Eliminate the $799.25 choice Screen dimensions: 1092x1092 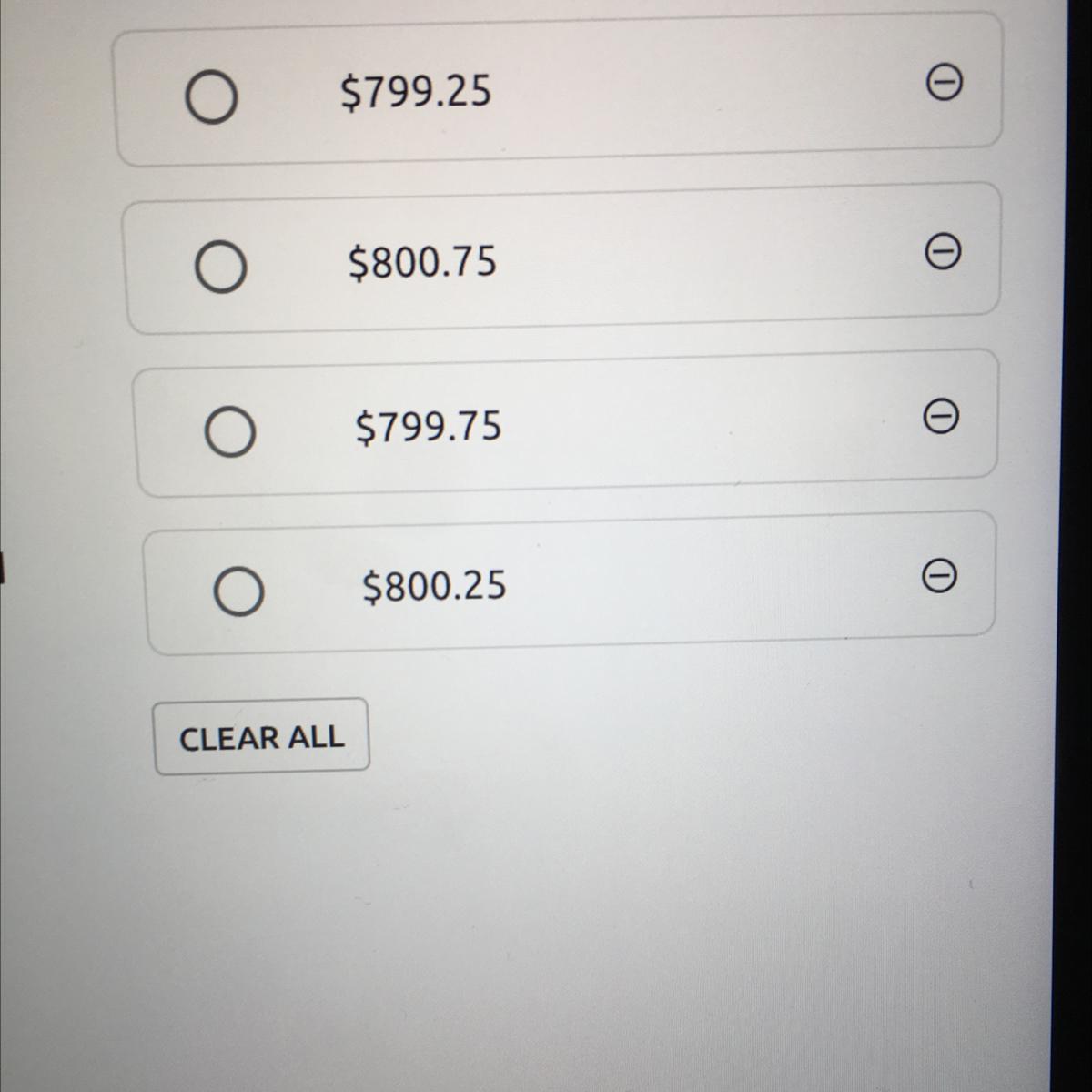pyautogui.click(x=945, y=85)
